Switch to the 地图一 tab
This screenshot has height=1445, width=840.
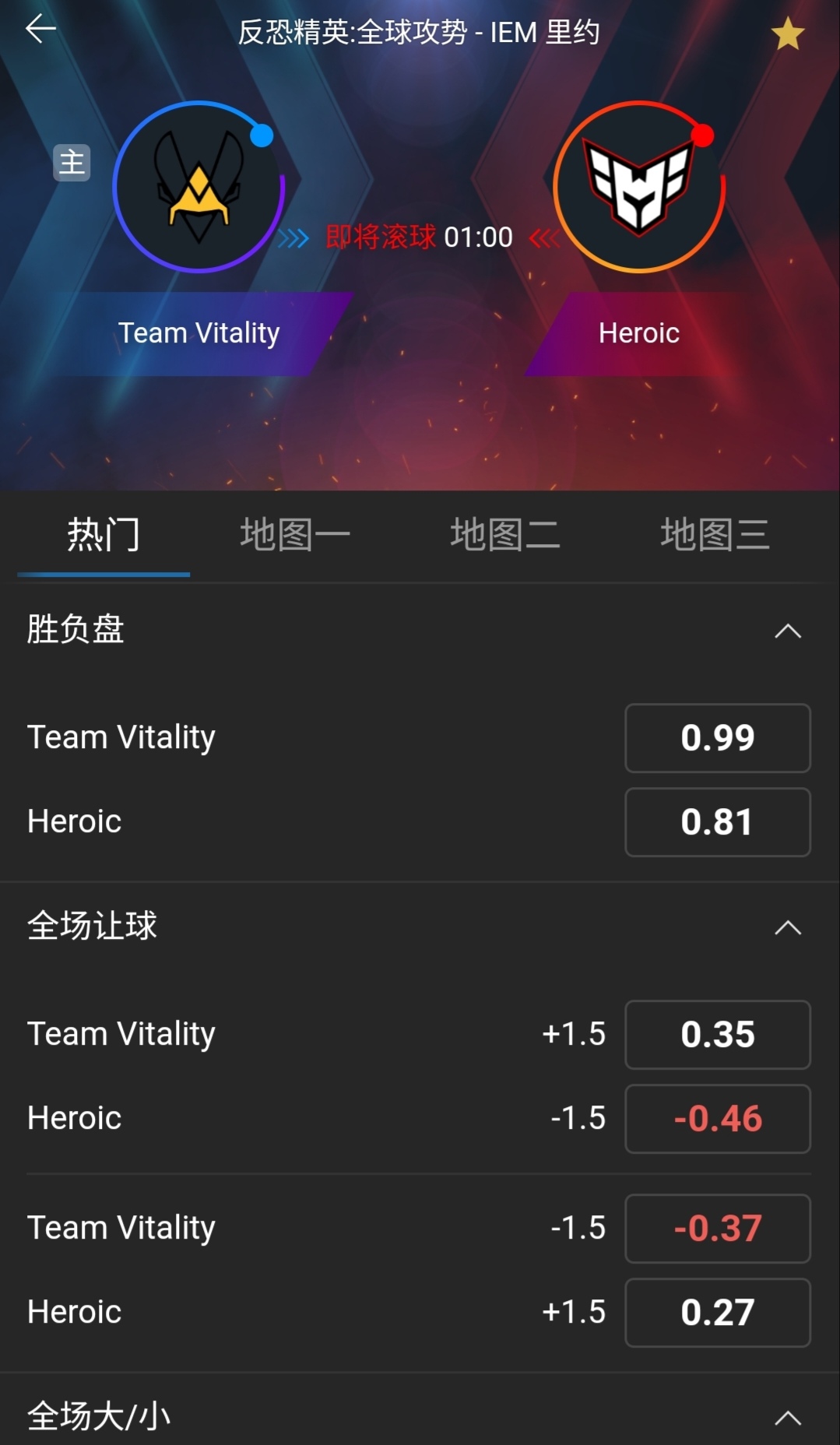[x=294, y=535]
